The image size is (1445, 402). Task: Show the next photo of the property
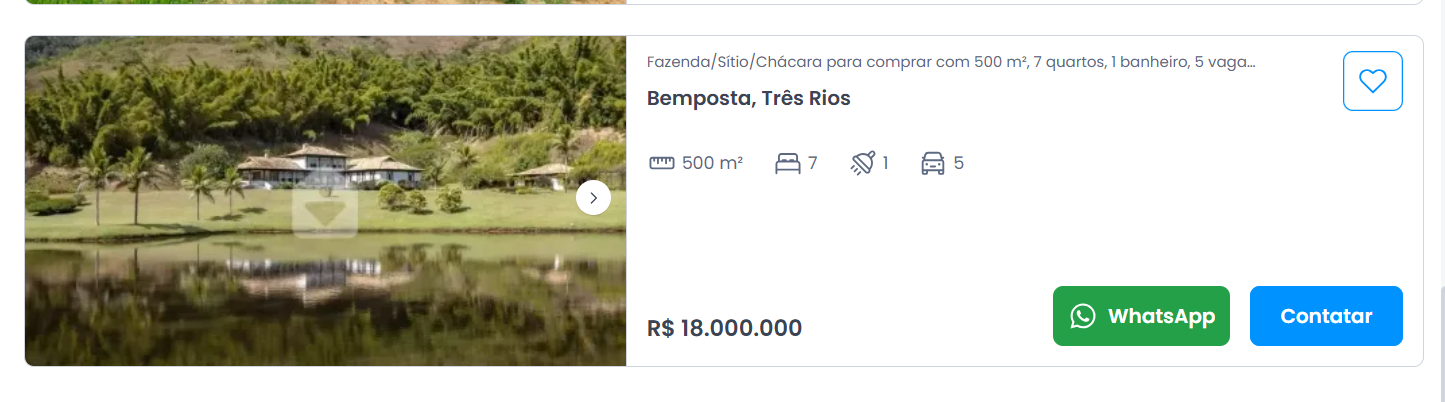coord(593,198)
